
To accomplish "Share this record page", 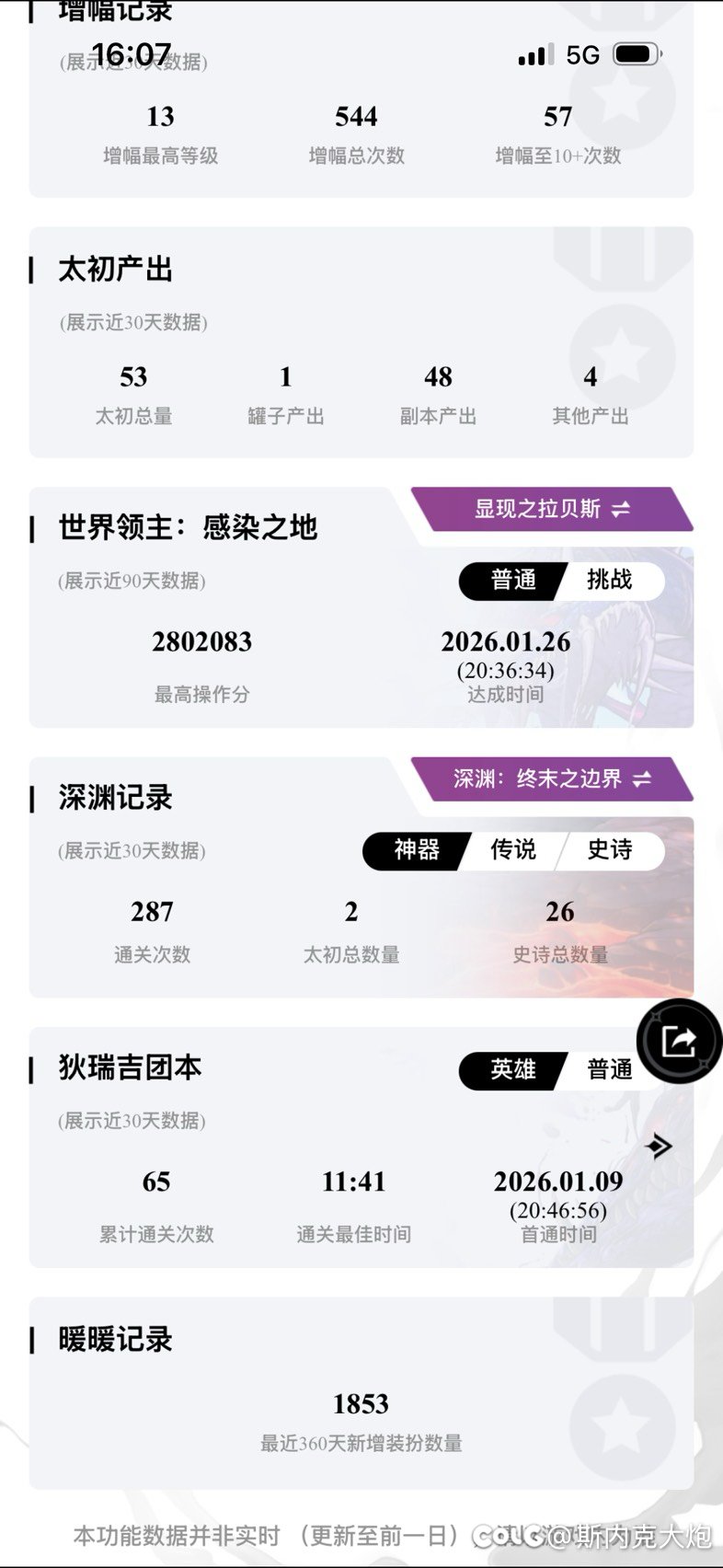I will 680,1041.
